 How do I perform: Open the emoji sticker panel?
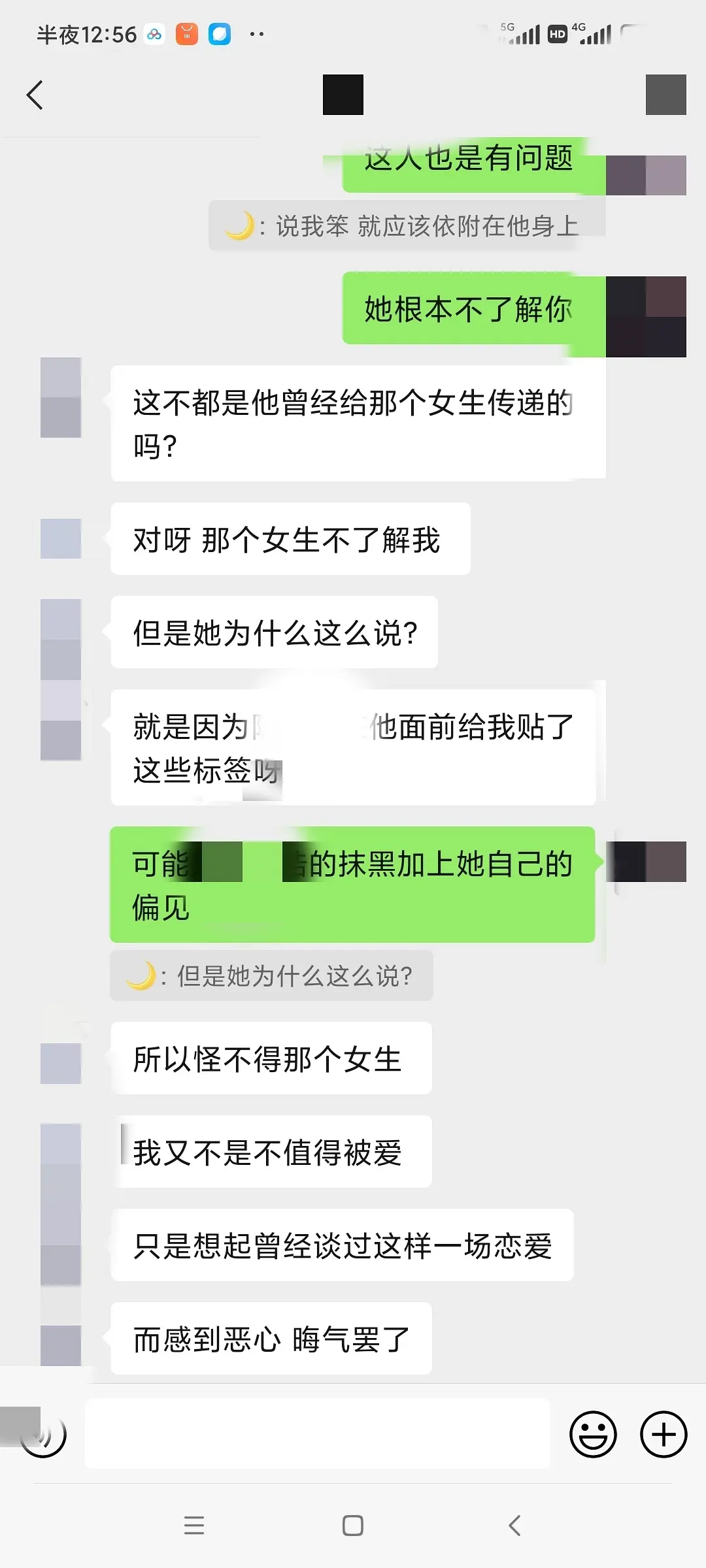[593, 1434]
